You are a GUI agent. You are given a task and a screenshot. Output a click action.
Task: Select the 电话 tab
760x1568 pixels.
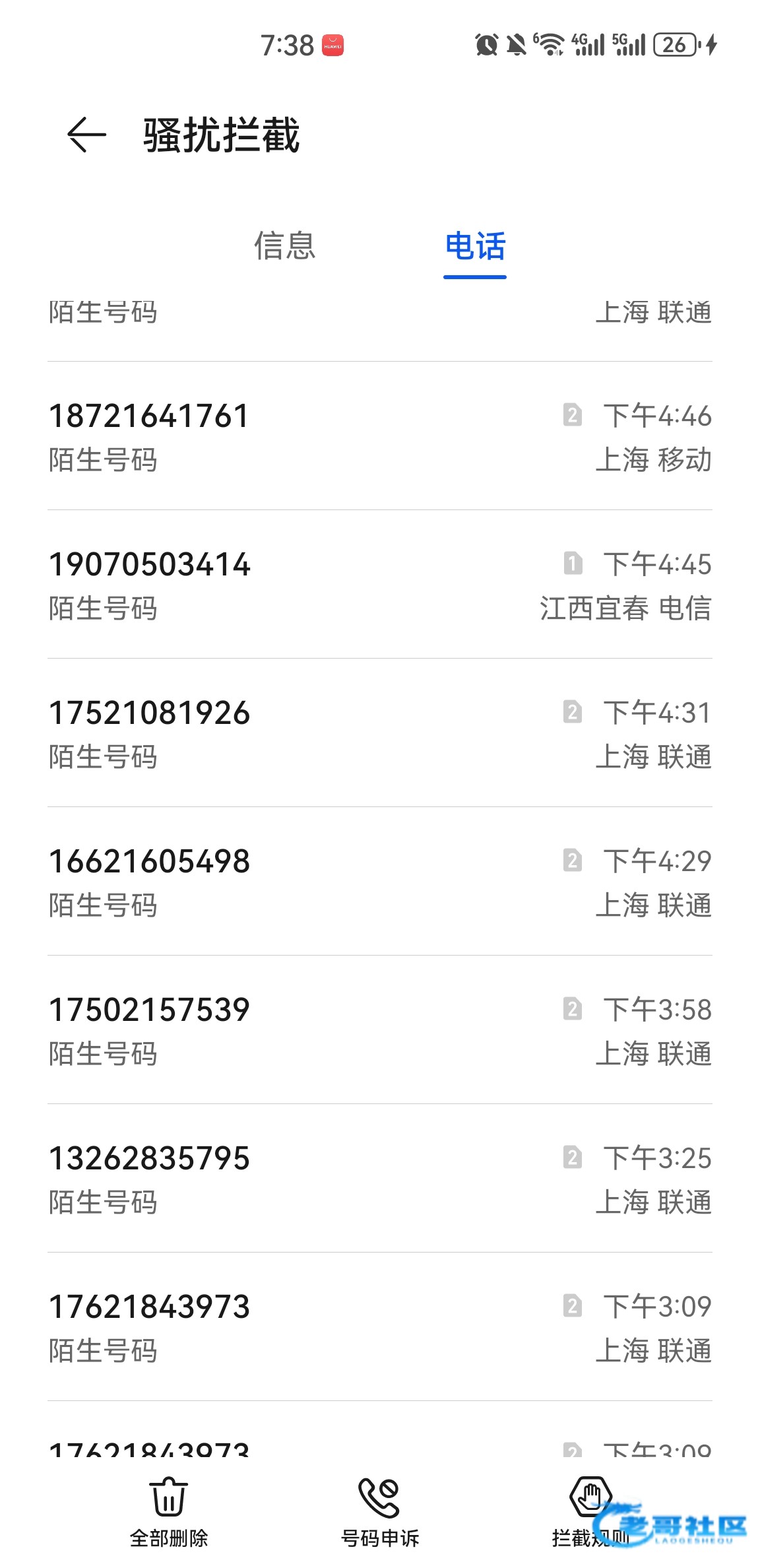[x=475, y=246]
